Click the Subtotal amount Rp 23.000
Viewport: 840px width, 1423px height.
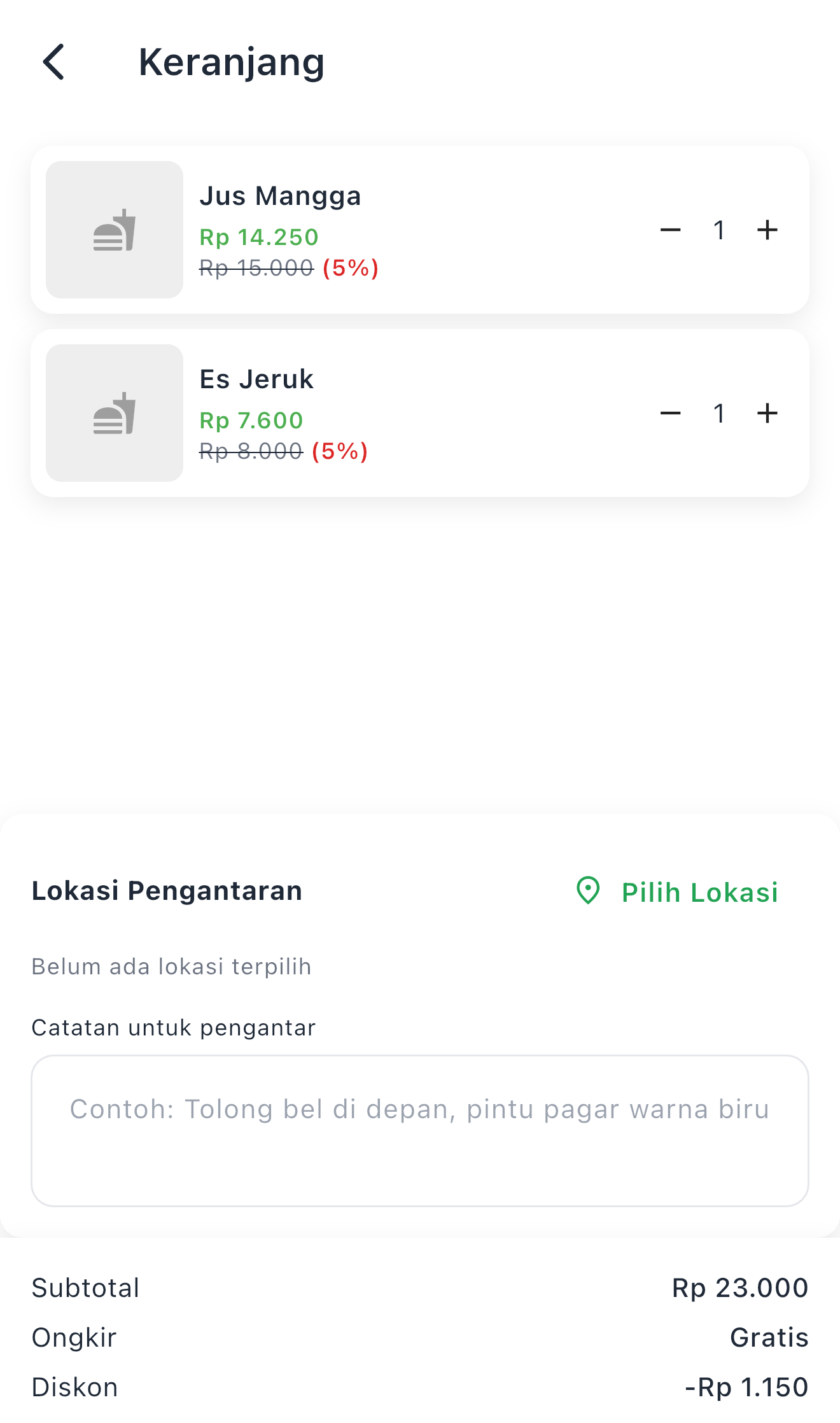(x=739, y=1288)
